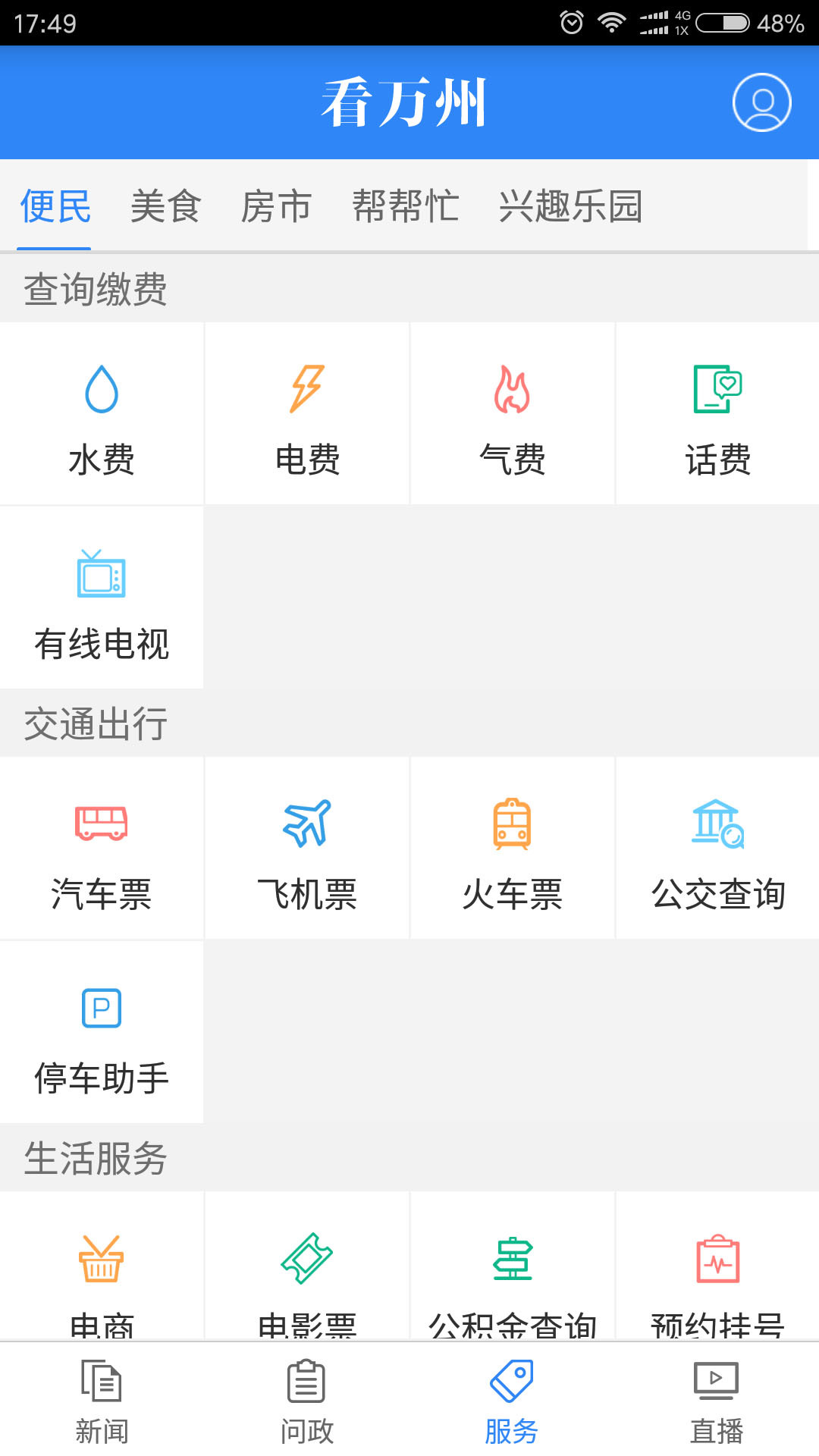Open the 新闻 news section
Viewport: 819px width, 1456px height.
click(x=102, y=1403)
